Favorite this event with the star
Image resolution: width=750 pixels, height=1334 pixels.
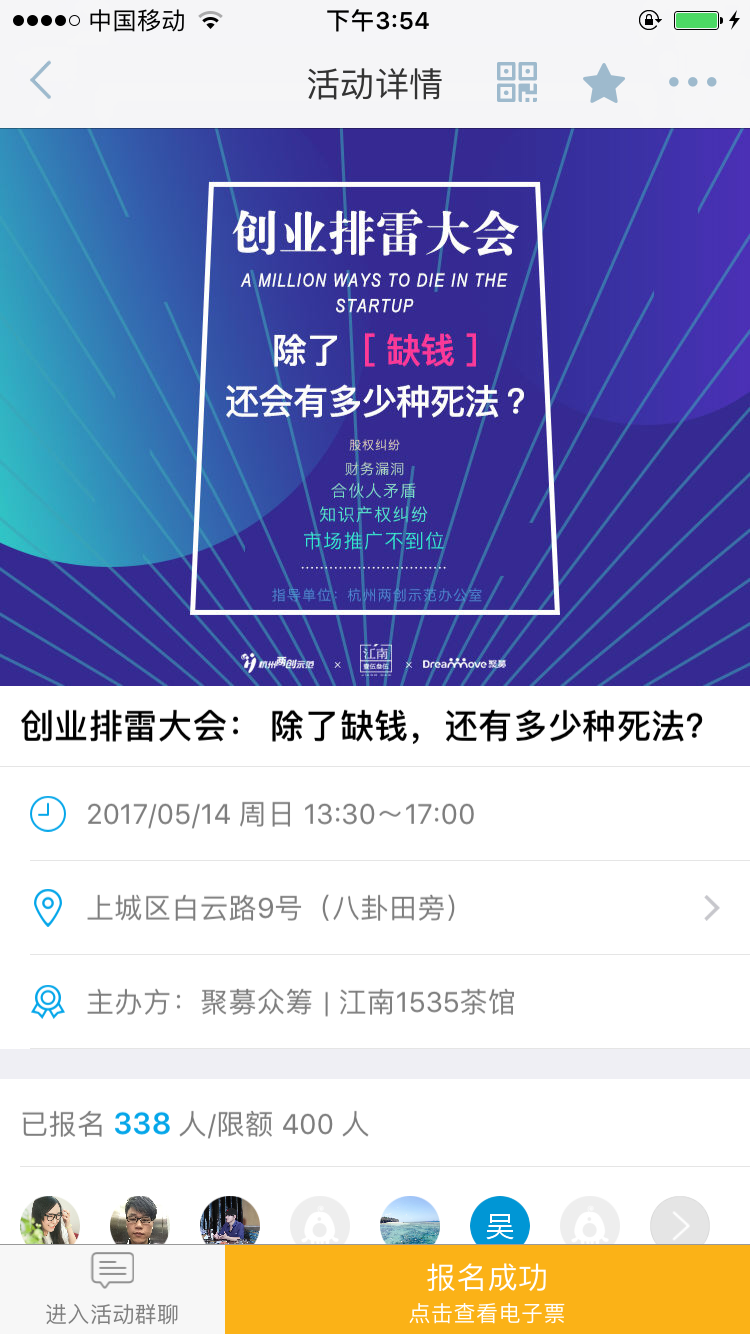(604, 82)
